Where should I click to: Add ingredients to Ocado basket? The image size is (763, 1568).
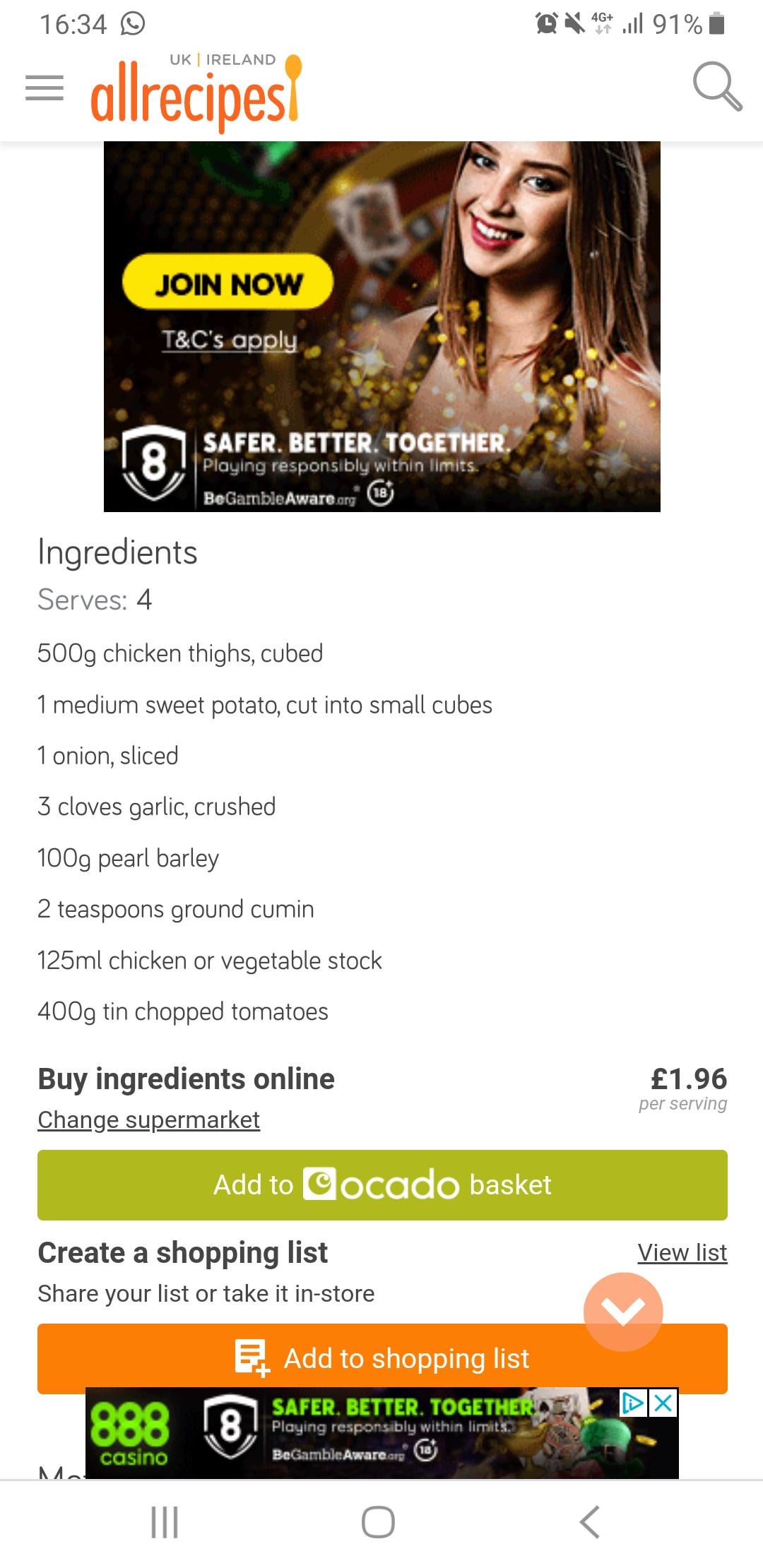pos(382,1185)
